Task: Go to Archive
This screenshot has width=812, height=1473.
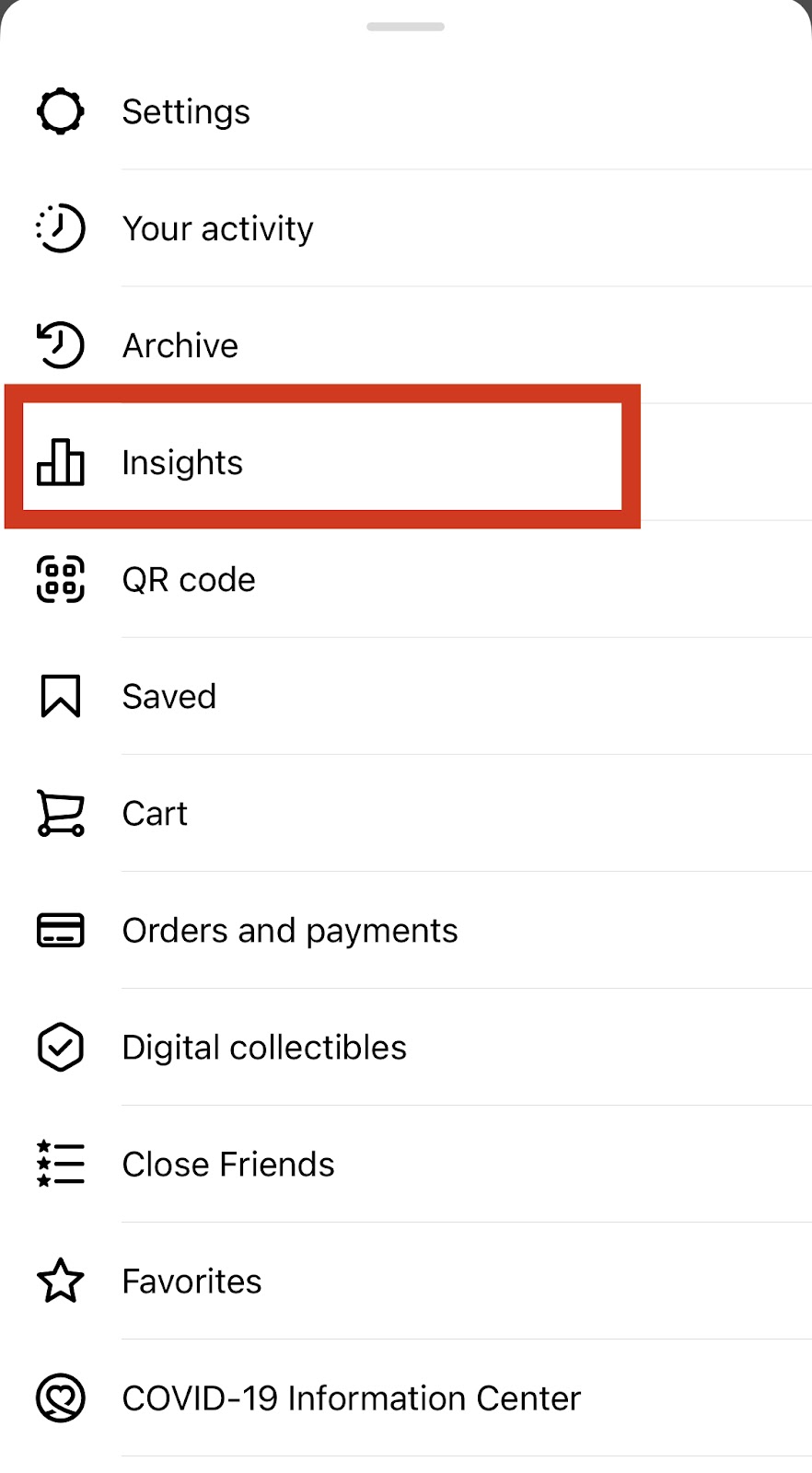Action: pyautogui.click(x=180, y=345)
